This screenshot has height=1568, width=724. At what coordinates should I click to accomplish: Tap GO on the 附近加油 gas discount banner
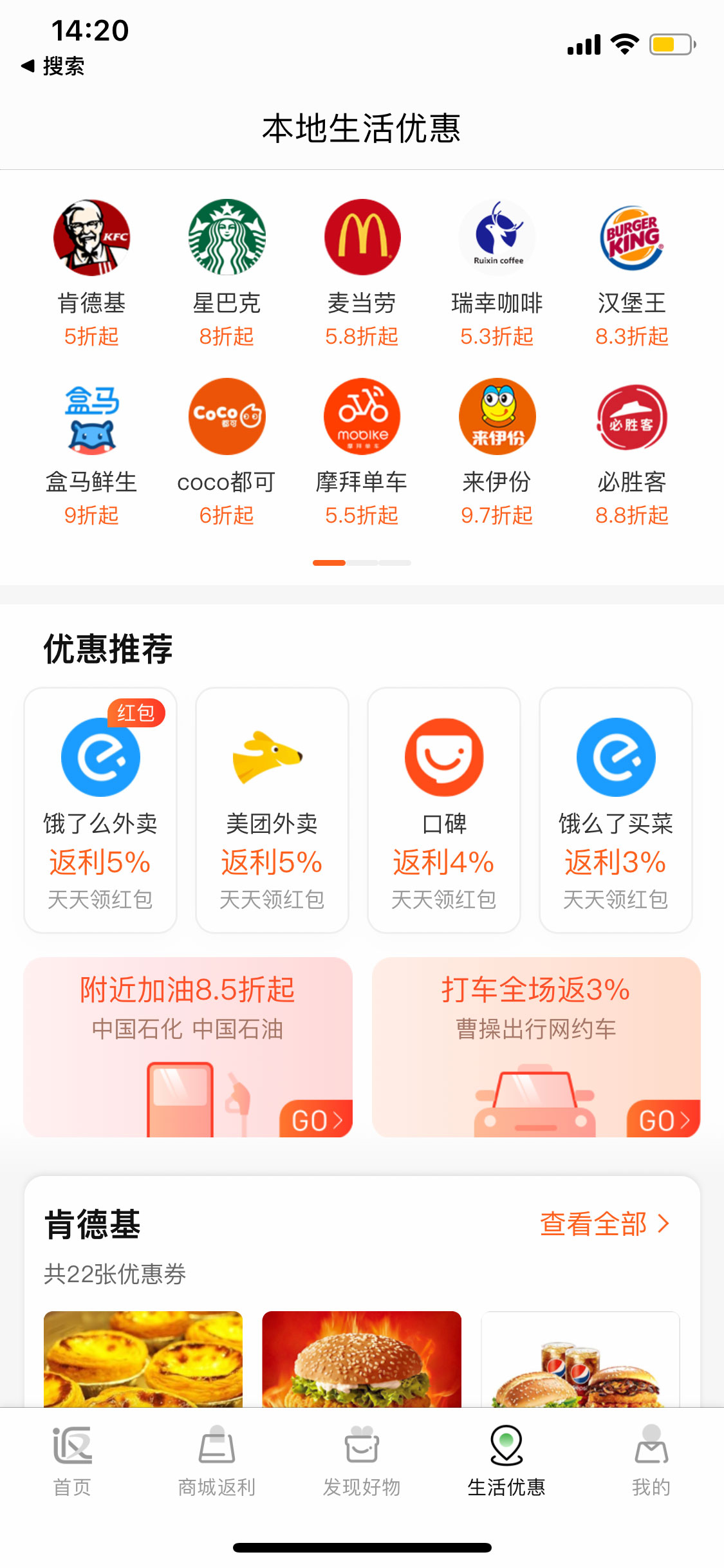[316, 1119]
